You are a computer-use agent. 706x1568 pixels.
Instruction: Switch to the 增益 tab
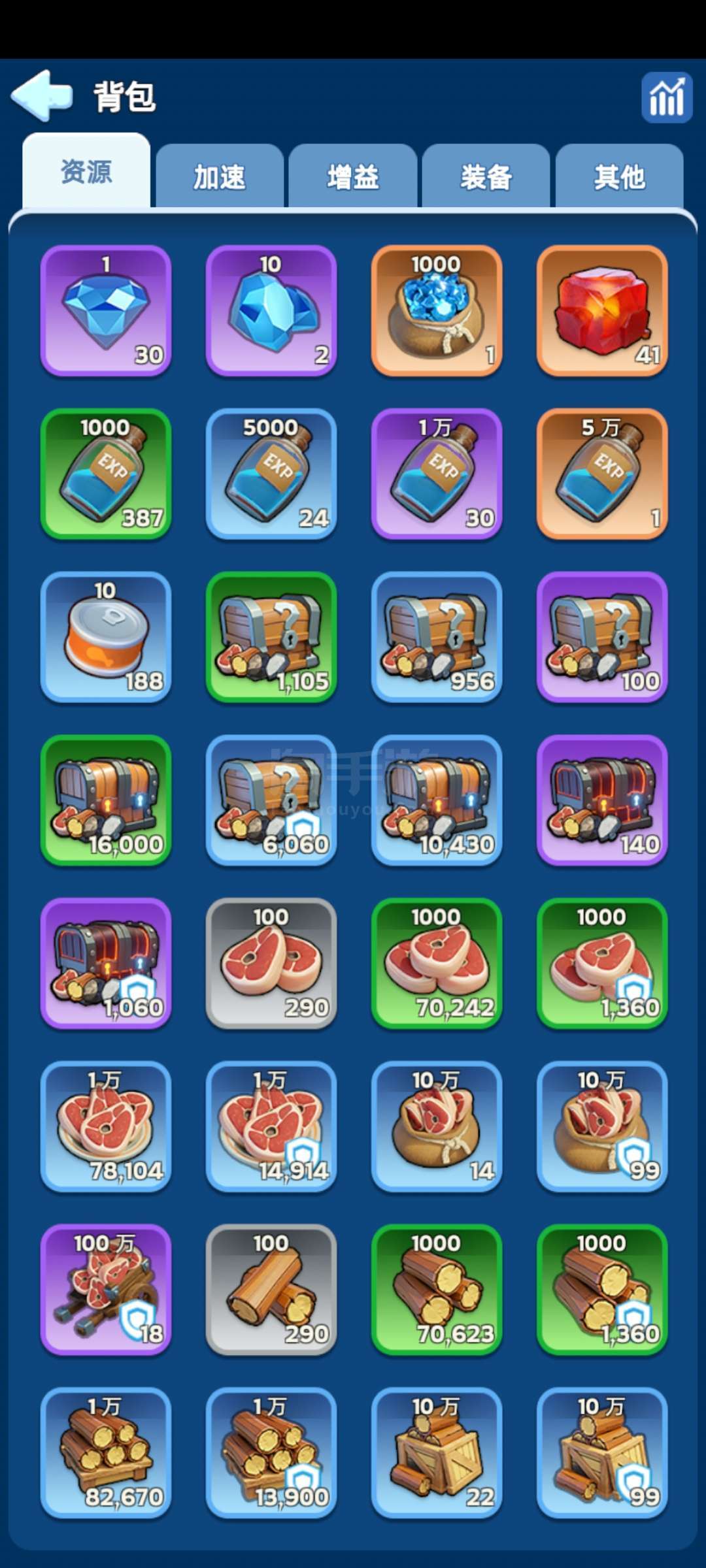(x=353, y=177)
